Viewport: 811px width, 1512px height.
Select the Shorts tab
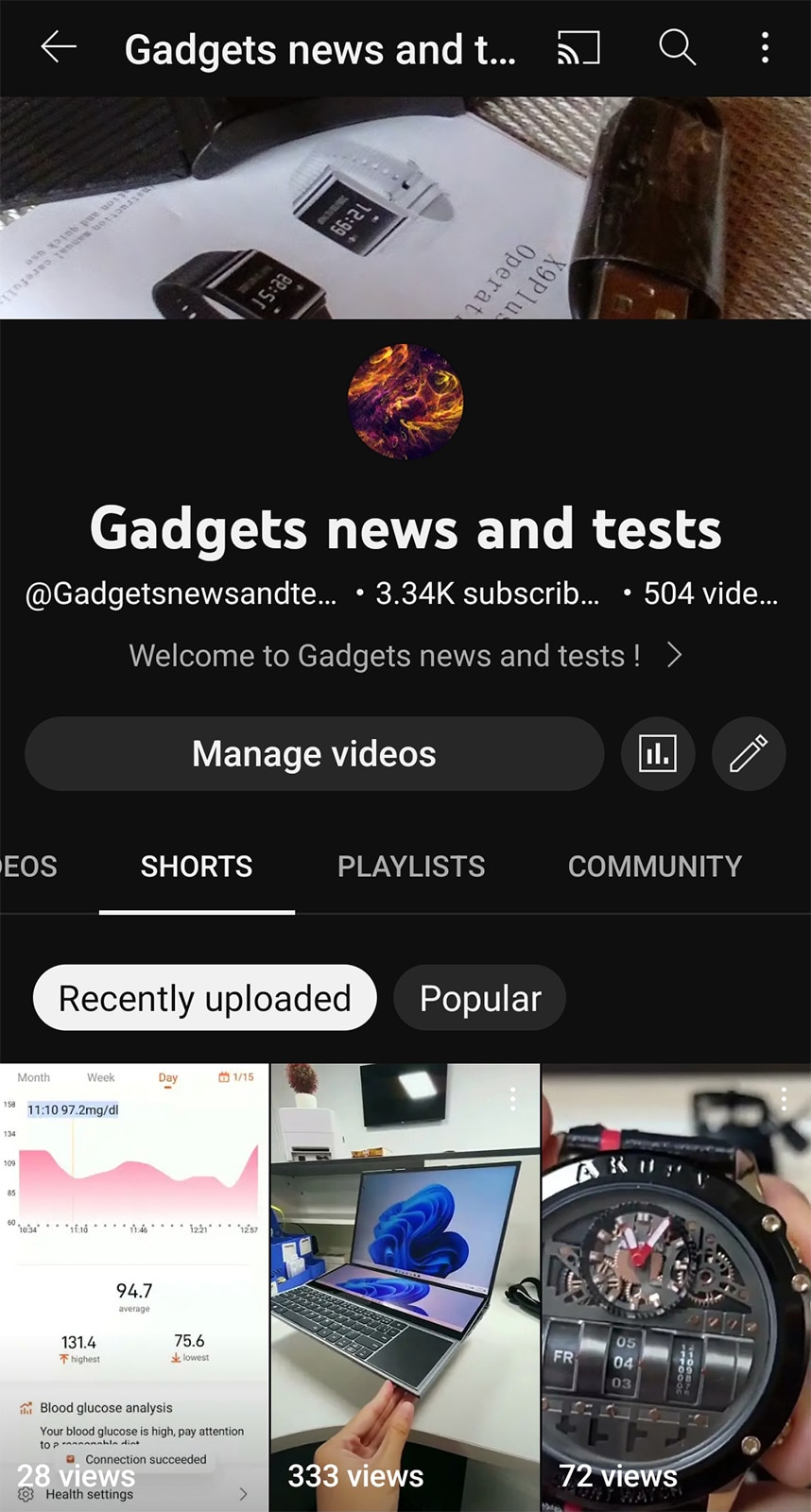[x=197, y=867]
